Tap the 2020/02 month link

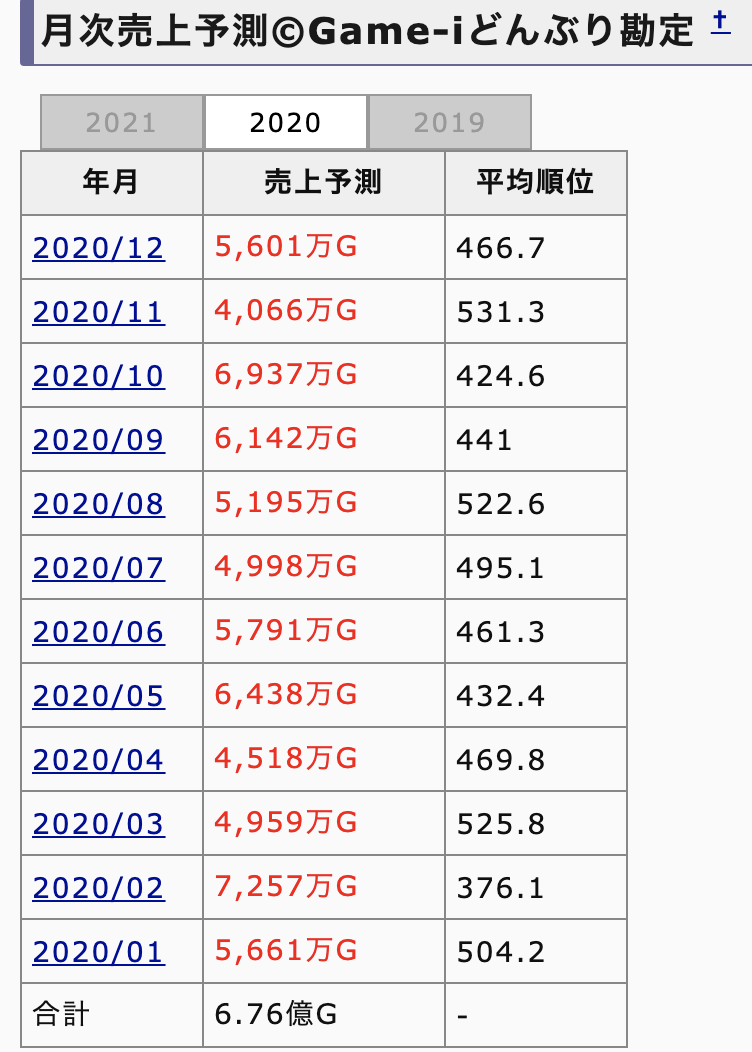pyautogui.click(x=98, y=888)
